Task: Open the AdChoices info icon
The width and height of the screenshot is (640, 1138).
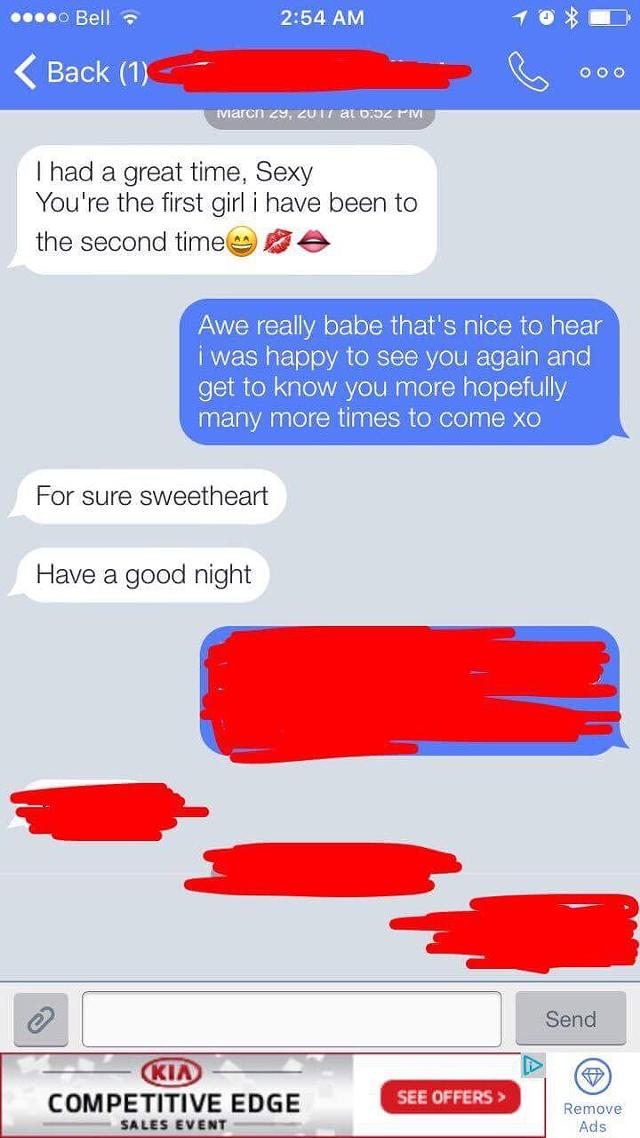Action: (x=533, y=1065)
